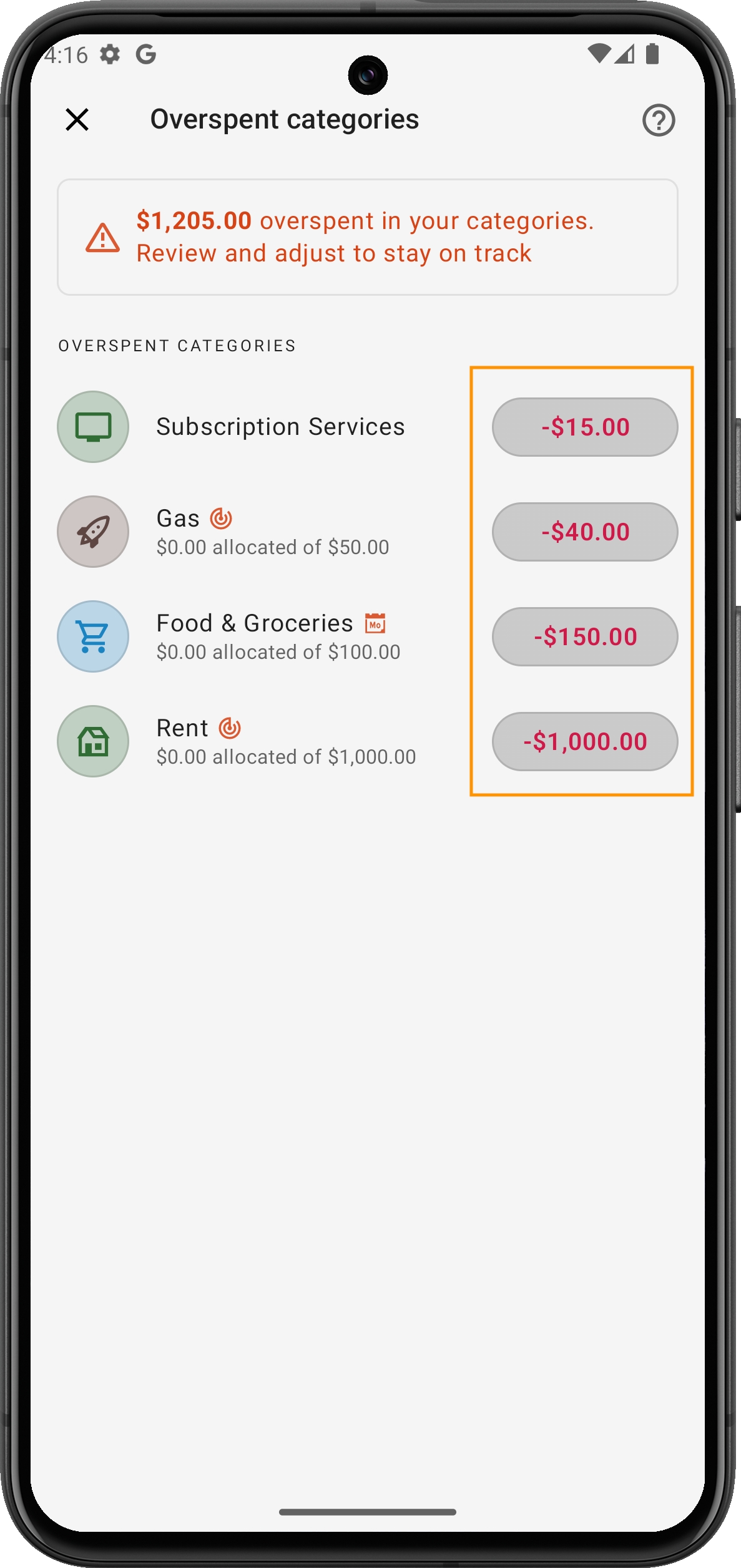
Task: Tap the -$40.00 Gas amount button
Action: (x=584, y=532)
